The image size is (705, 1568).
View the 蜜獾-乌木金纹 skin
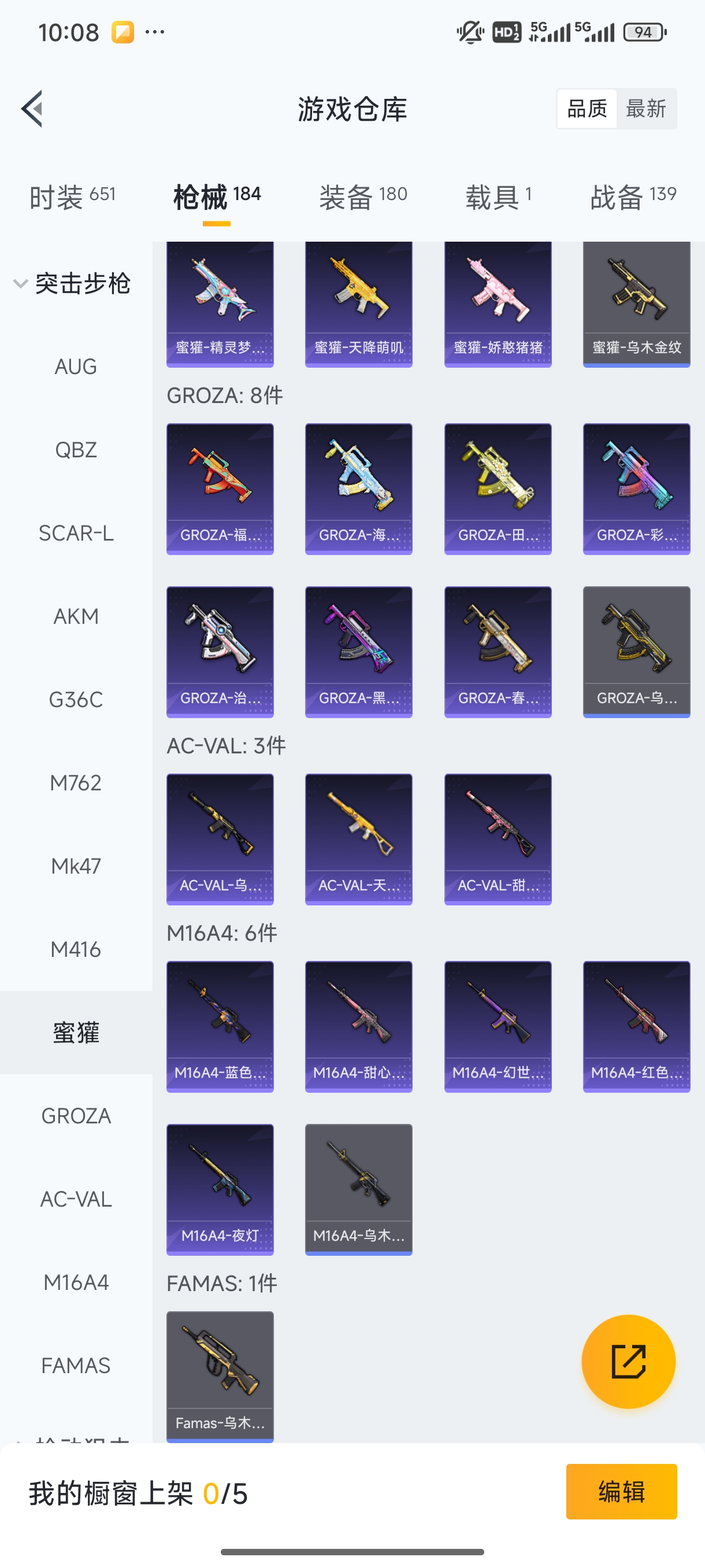tap(636, 304)
